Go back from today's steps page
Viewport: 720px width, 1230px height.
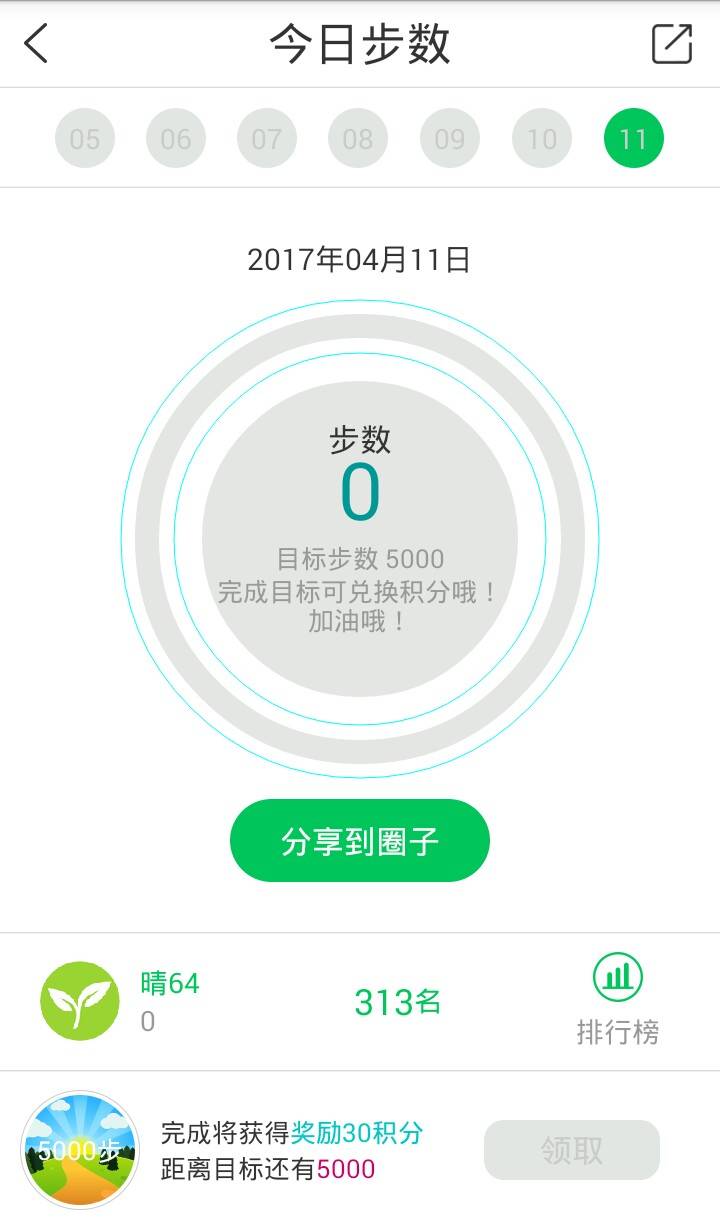coord(37,44)
